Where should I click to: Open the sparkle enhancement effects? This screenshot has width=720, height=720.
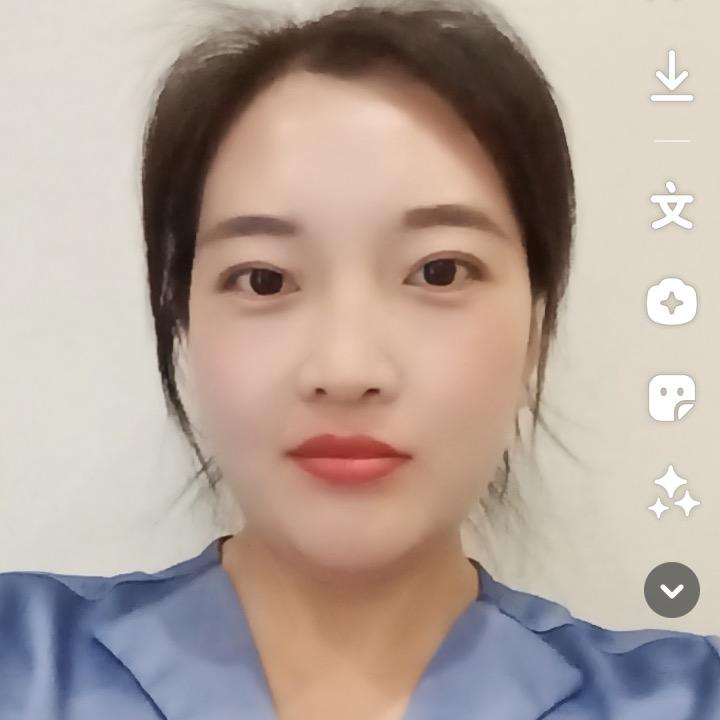pyautogui.click(x=672, y=493)
